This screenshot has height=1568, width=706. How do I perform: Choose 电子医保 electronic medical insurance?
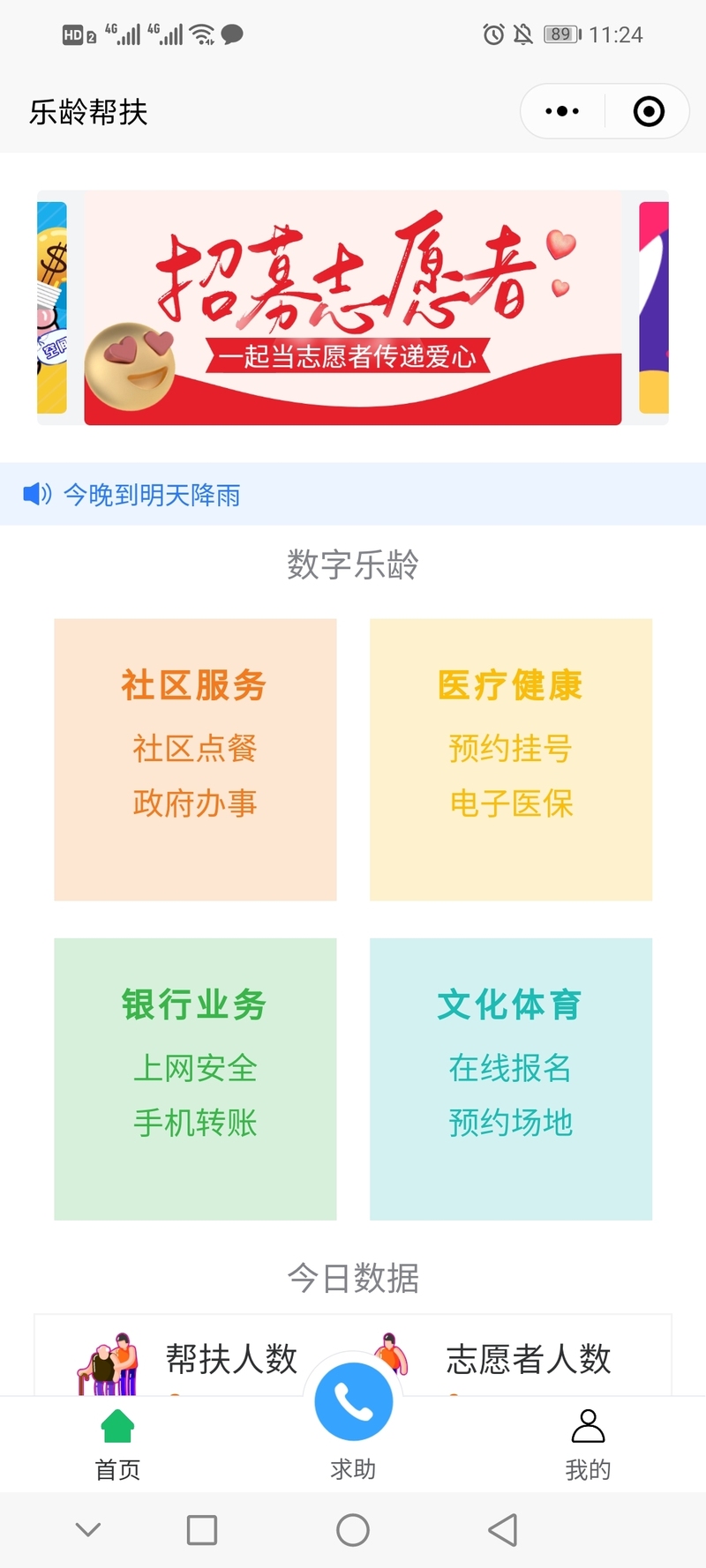point(511,803)
